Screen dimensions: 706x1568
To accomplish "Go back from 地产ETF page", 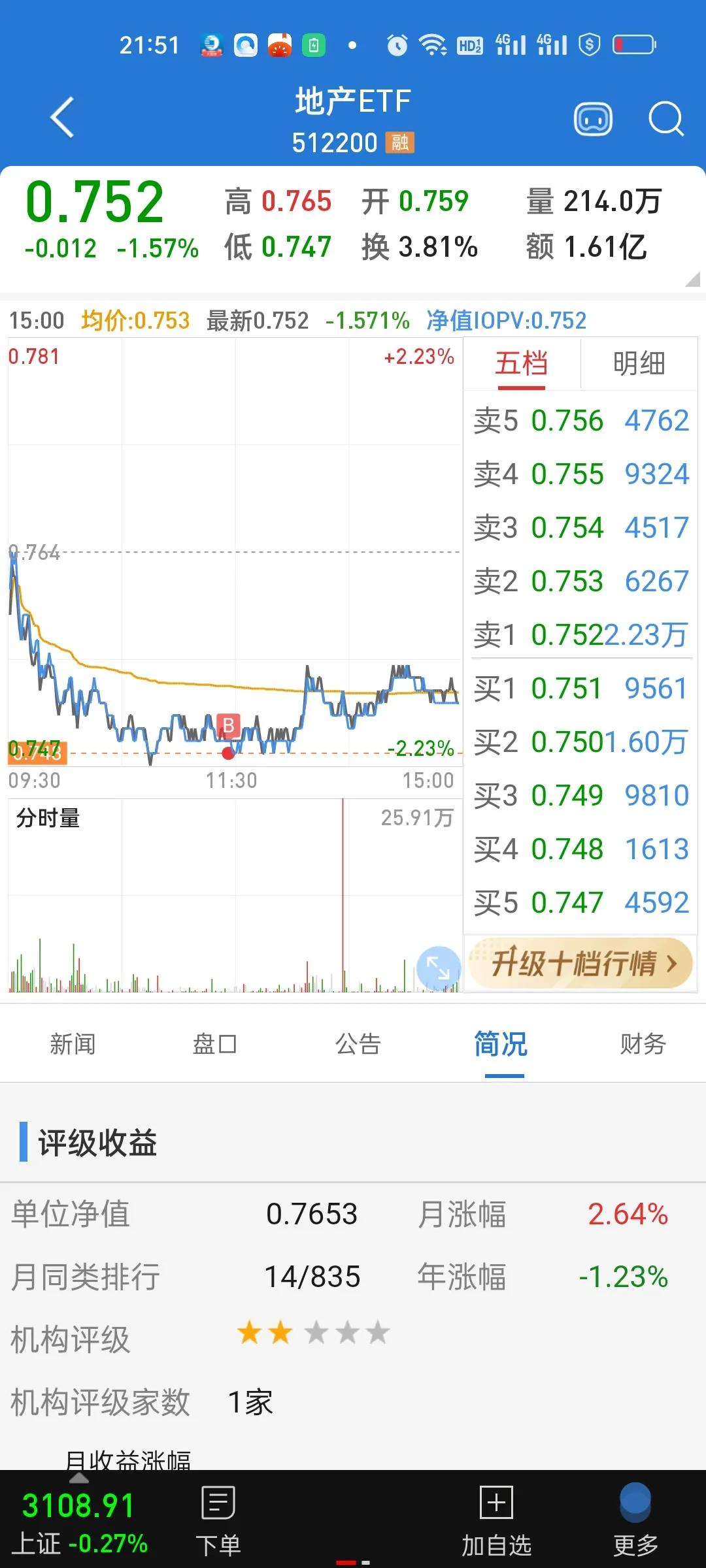I will [62, 118].
